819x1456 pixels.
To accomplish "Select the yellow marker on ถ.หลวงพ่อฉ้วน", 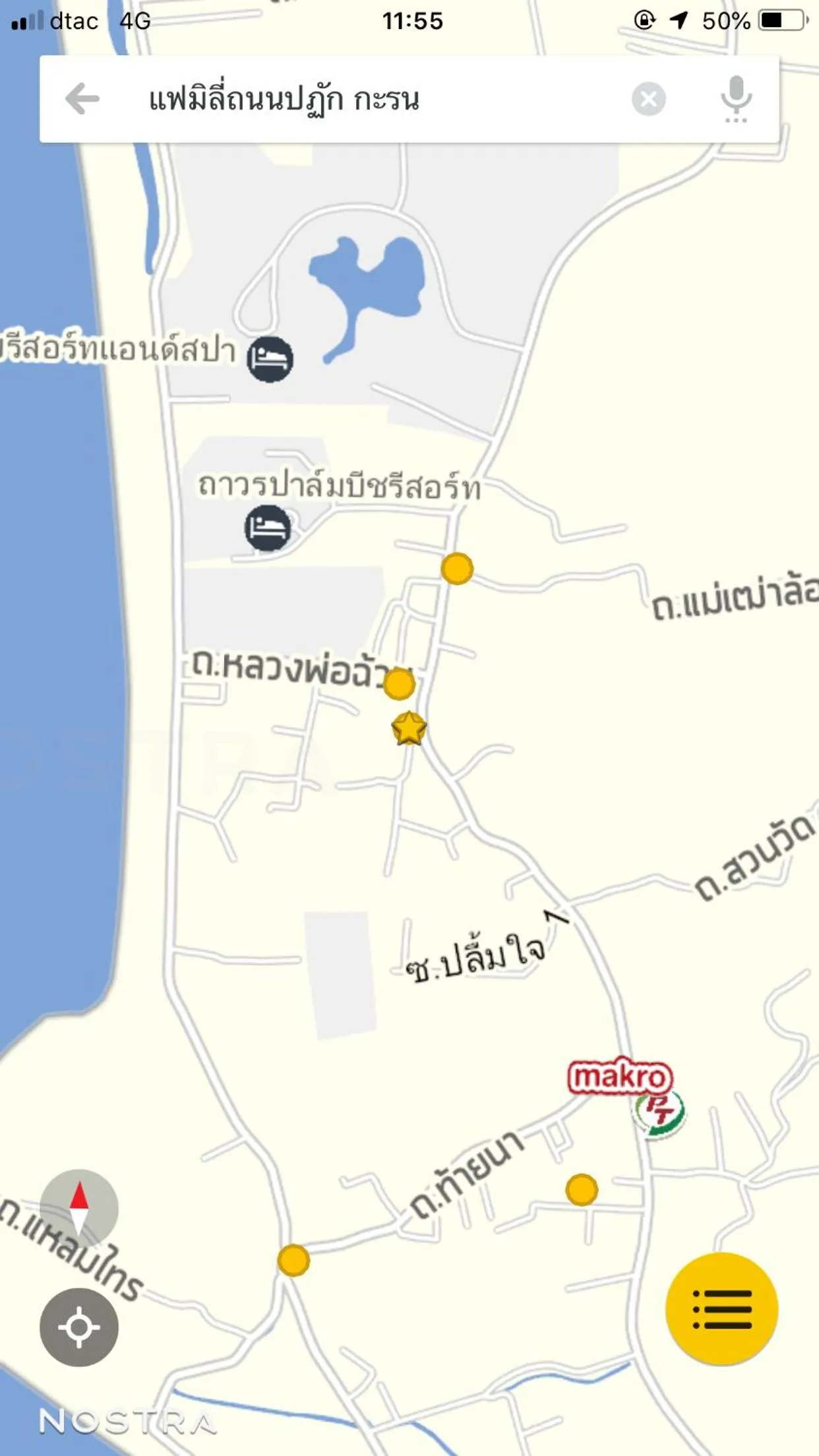I will coord(399,683).
